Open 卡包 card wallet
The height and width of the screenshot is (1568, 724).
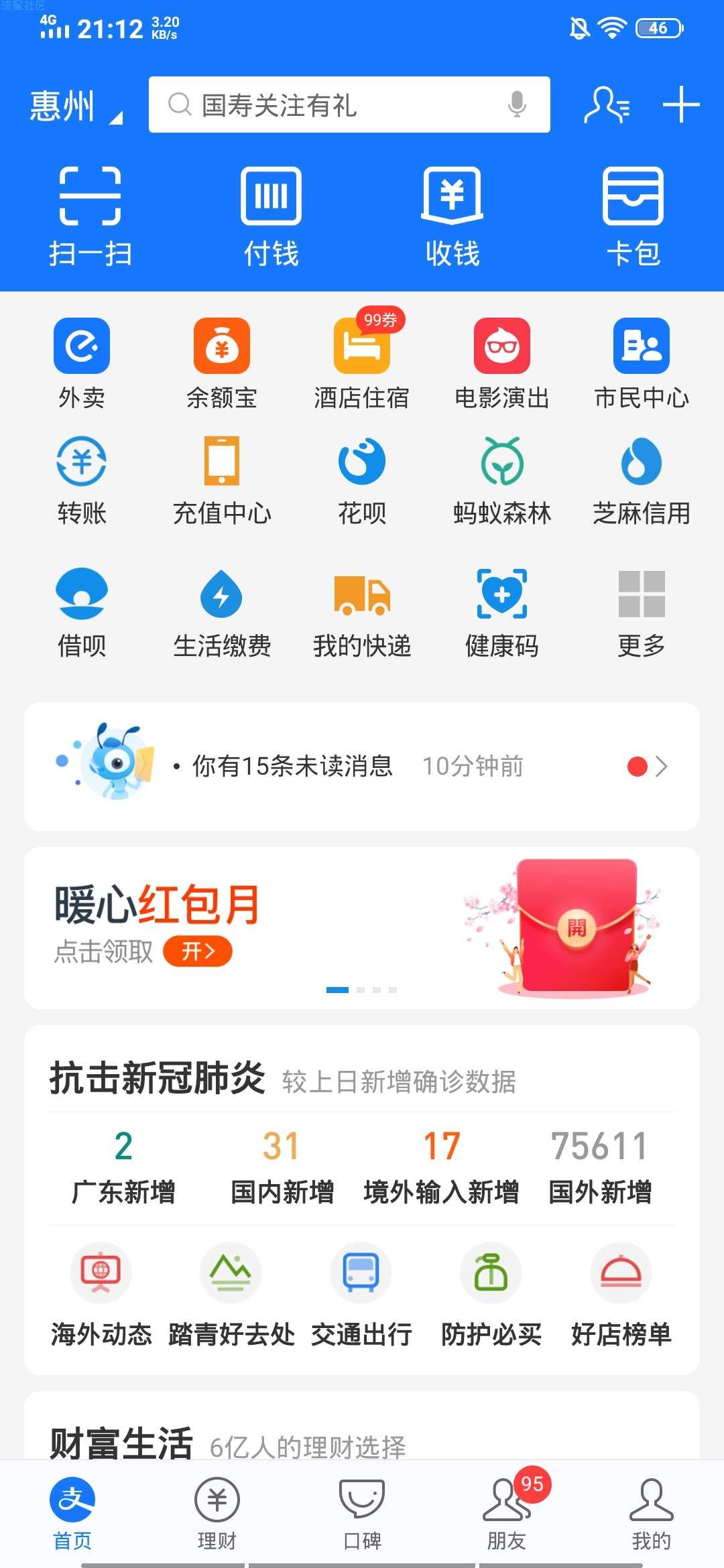tap(633, 216)
